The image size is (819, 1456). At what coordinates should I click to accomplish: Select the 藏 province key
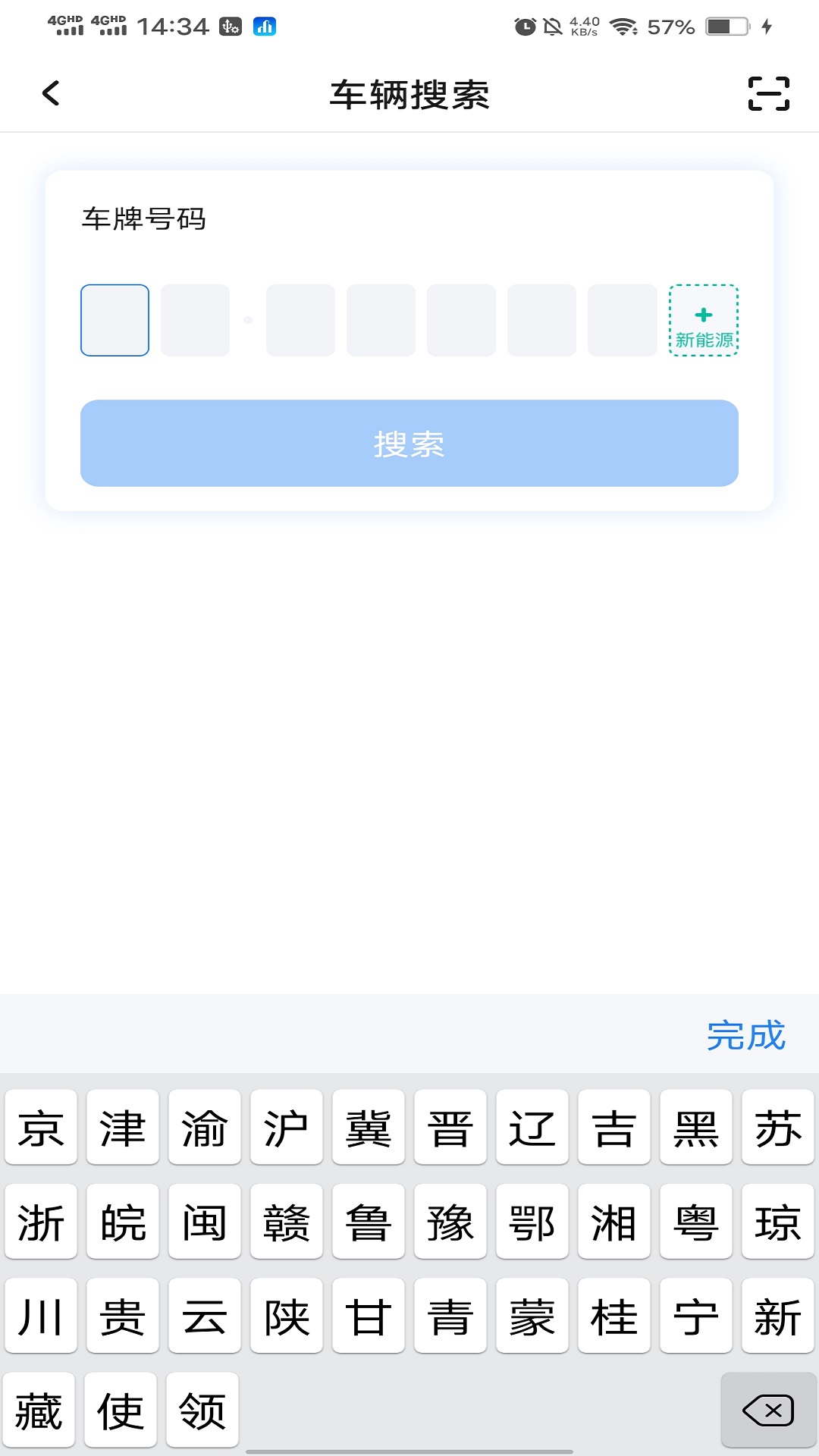pos(39,1409)
